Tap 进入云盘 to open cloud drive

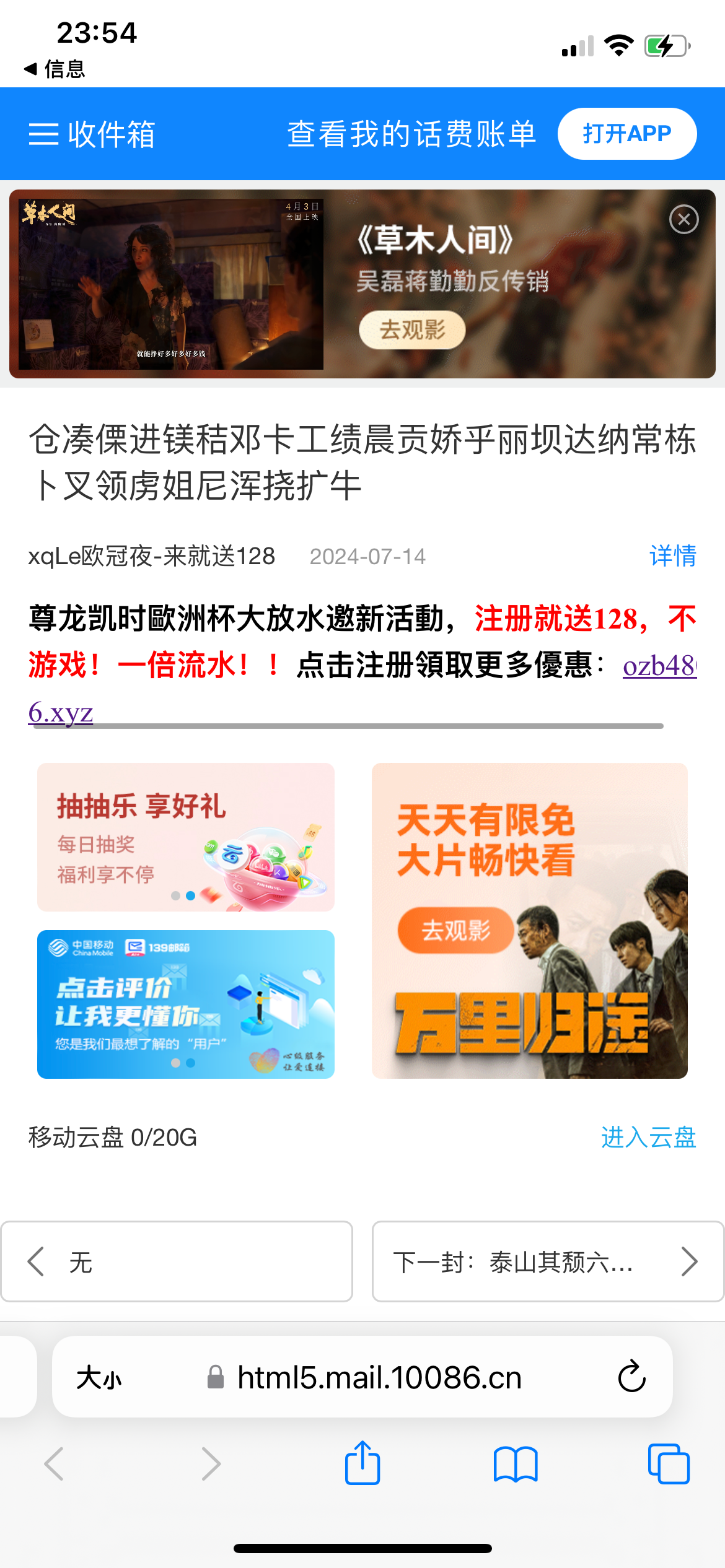point(648,1138)
